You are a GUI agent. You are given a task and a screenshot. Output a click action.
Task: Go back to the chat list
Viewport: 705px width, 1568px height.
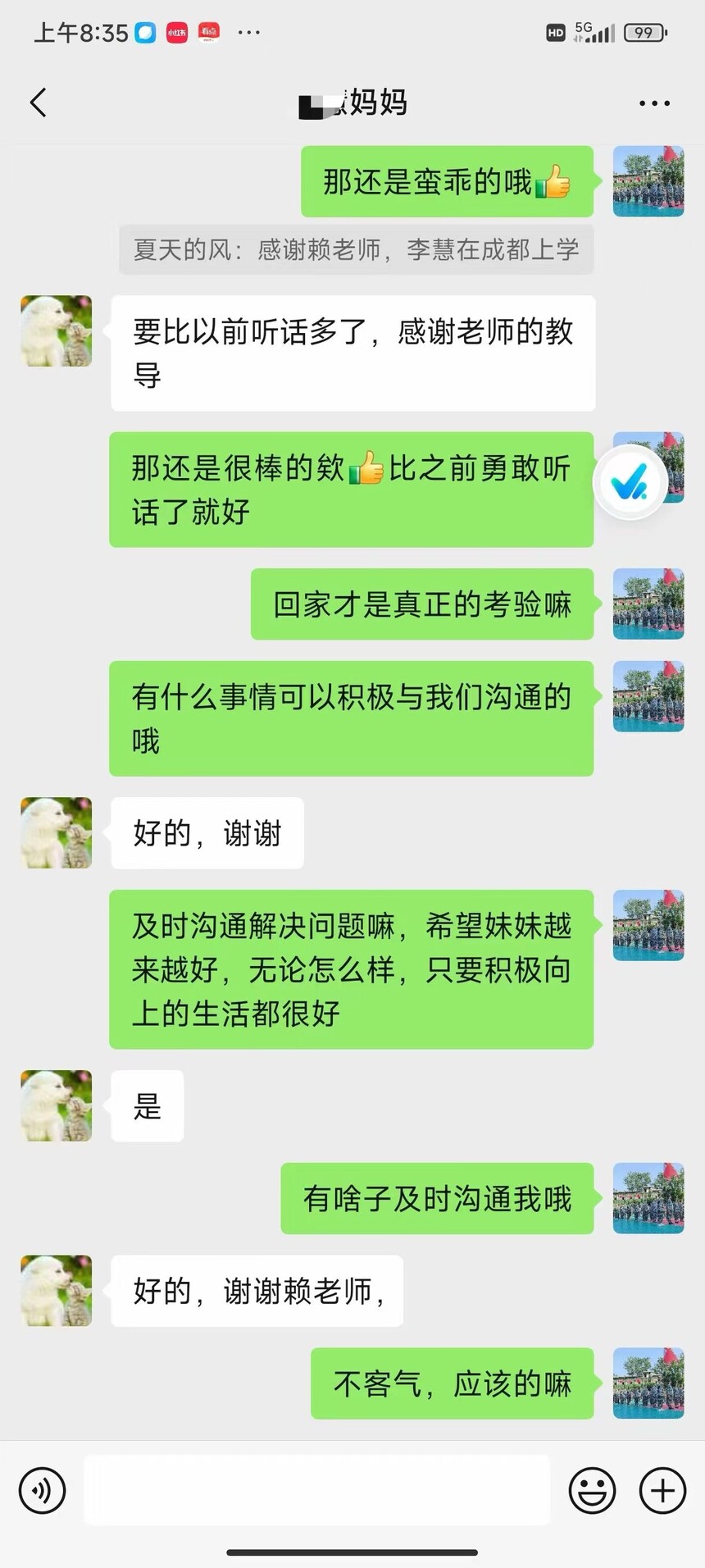coord(39,103)
